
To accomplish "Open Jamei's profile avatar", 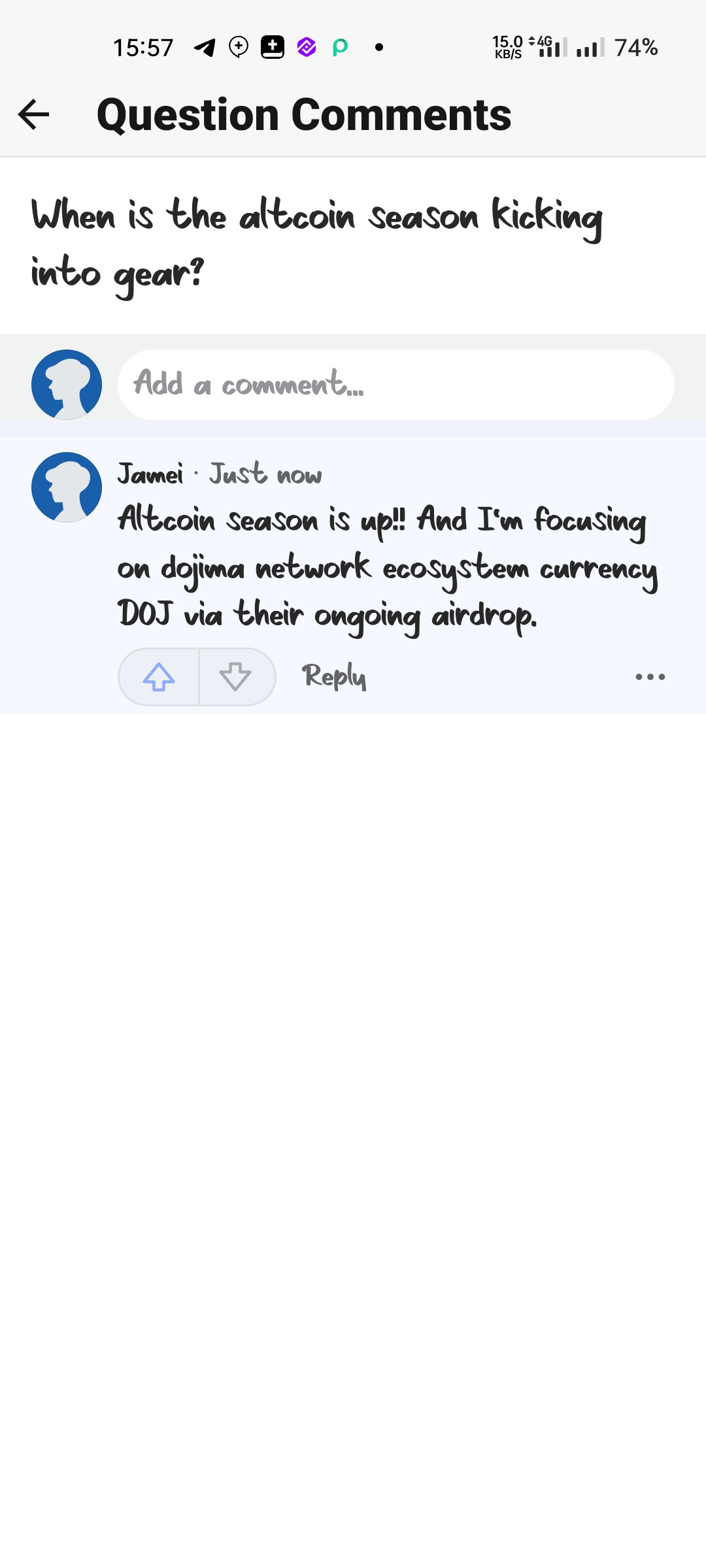I will coord(67,487).
